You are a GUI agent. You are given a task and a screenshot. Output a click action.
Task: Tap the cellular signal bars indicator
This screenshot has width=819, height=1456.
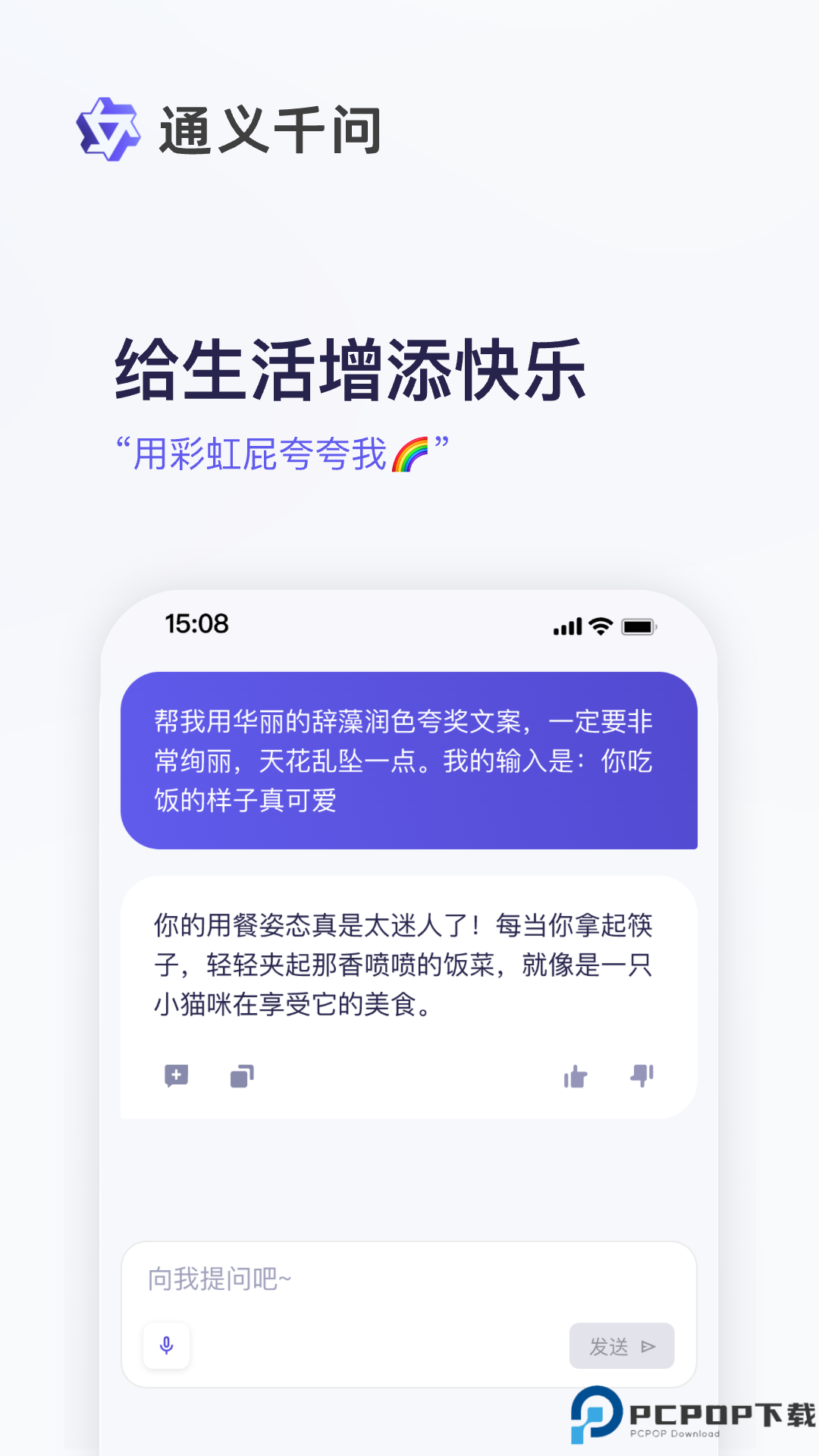tap(567, 626)
